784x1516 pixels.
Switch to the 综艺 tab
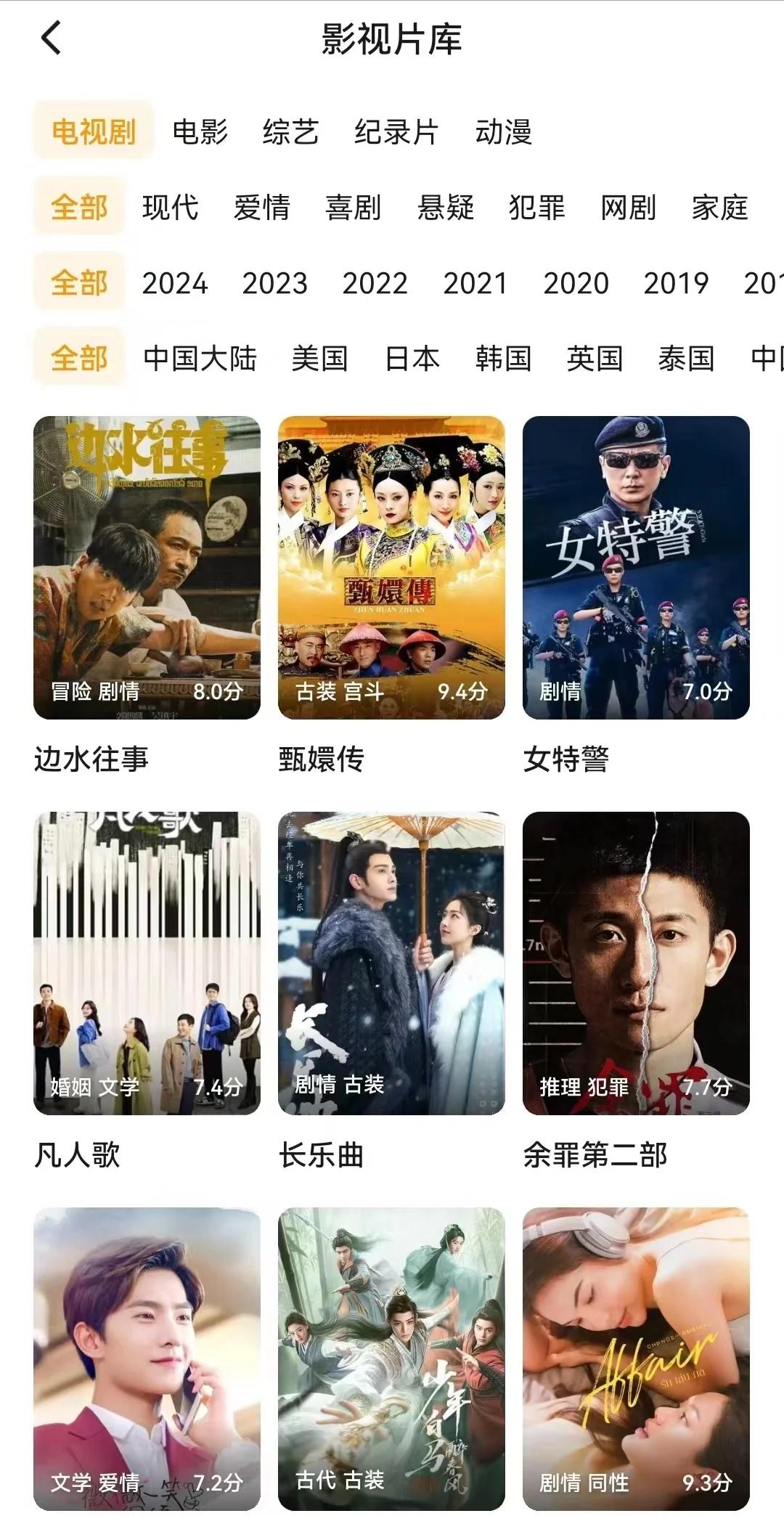click(x=290, y=132)
